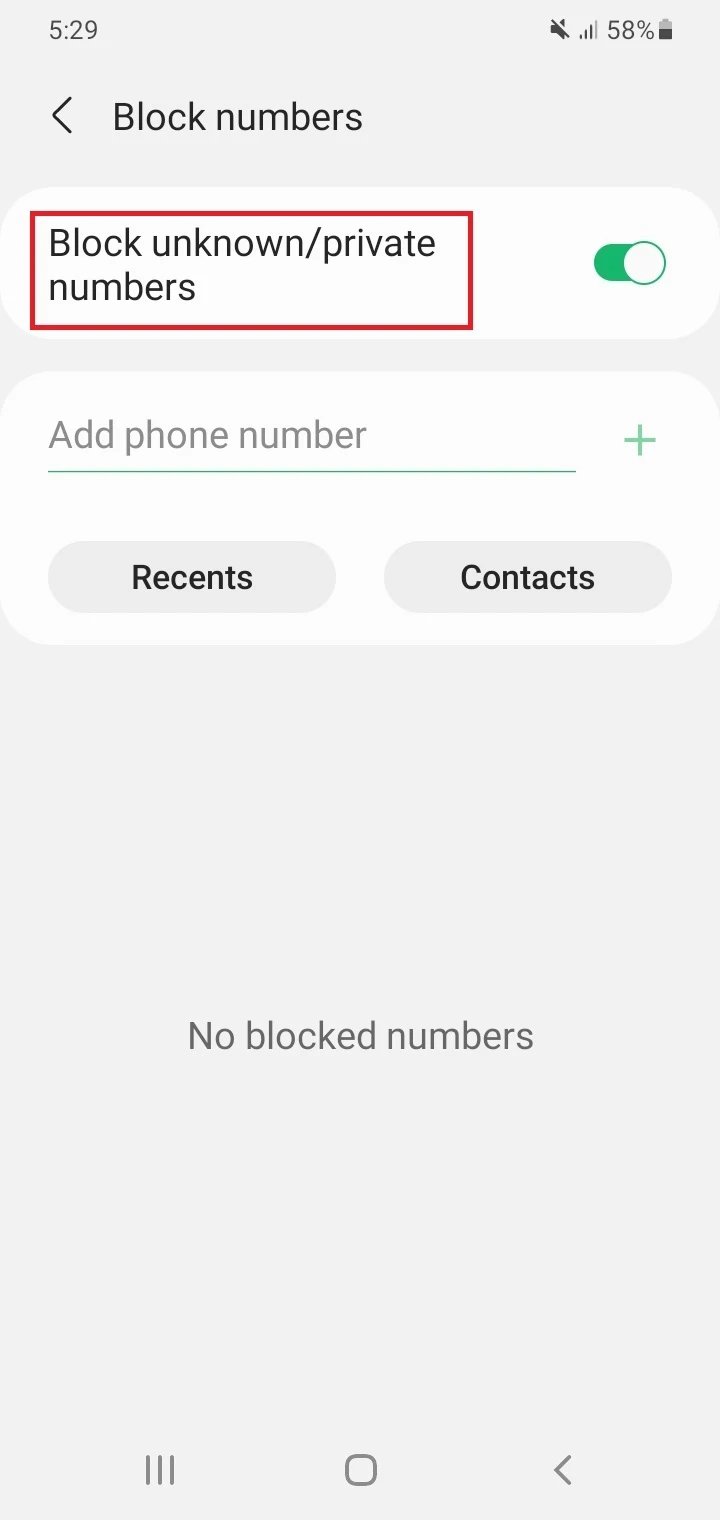This screenshot has height=1520, width=720.
Task: Go to the home screen
Action: [x=360, y=1469]
